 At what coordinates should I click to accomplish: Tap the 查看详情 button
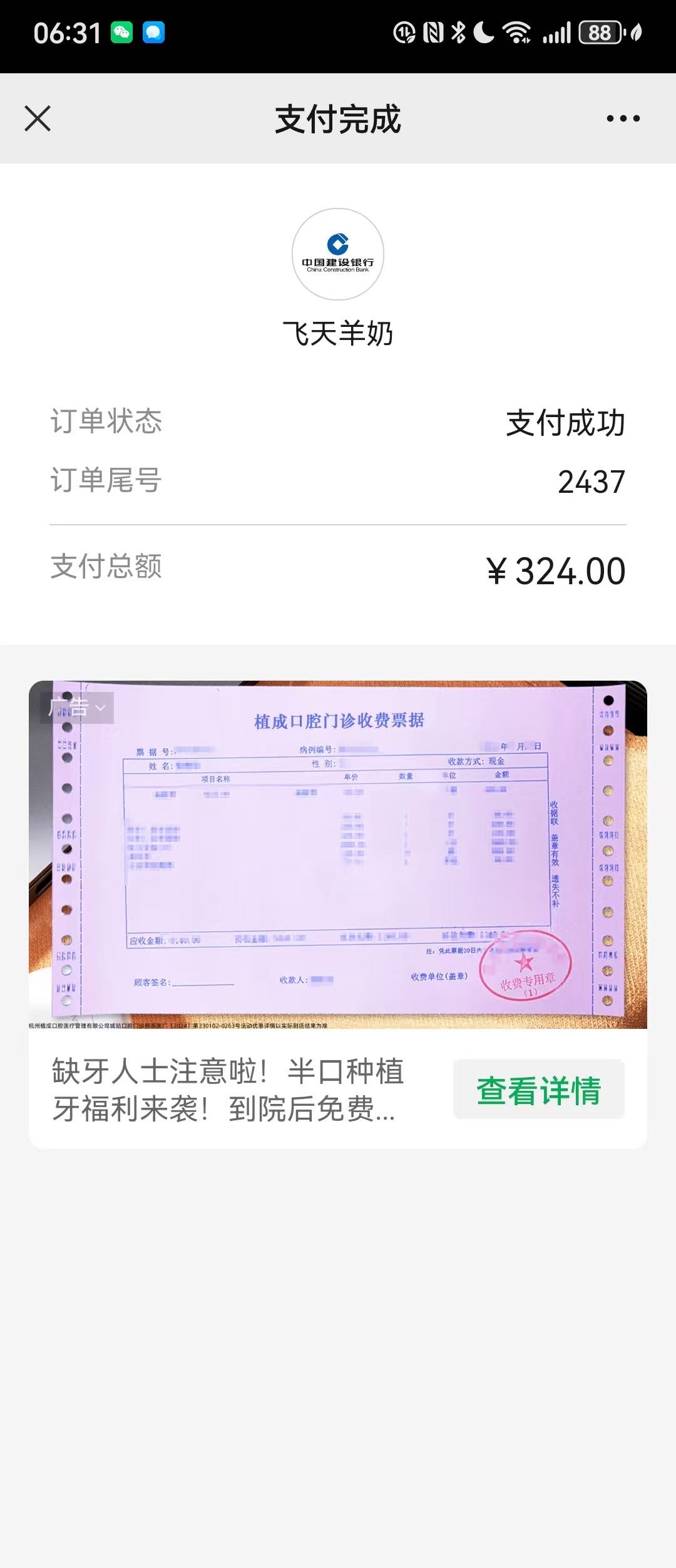pyautogui.click(x=538, y=1090)
